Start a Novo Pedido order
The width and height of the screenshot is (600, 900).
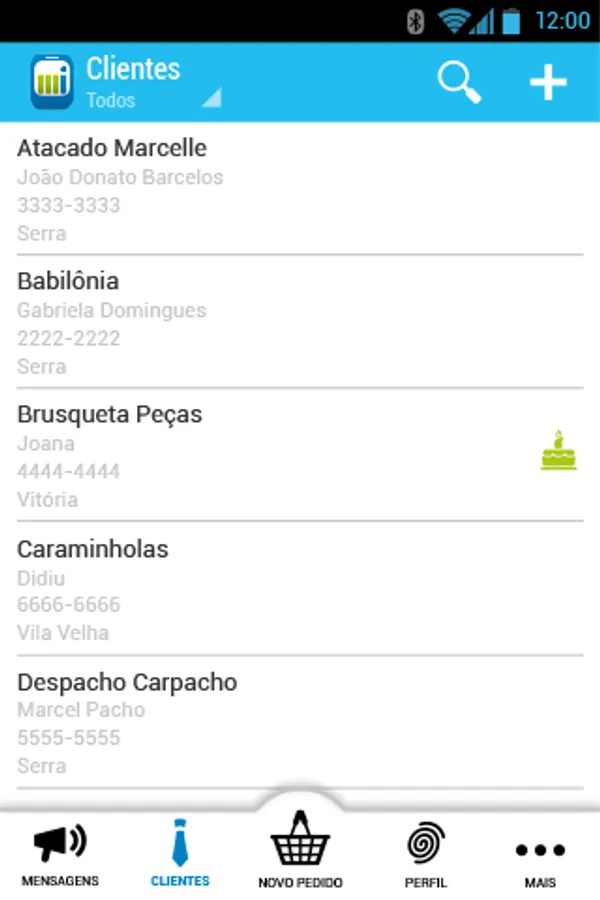[x=300, y=850]
